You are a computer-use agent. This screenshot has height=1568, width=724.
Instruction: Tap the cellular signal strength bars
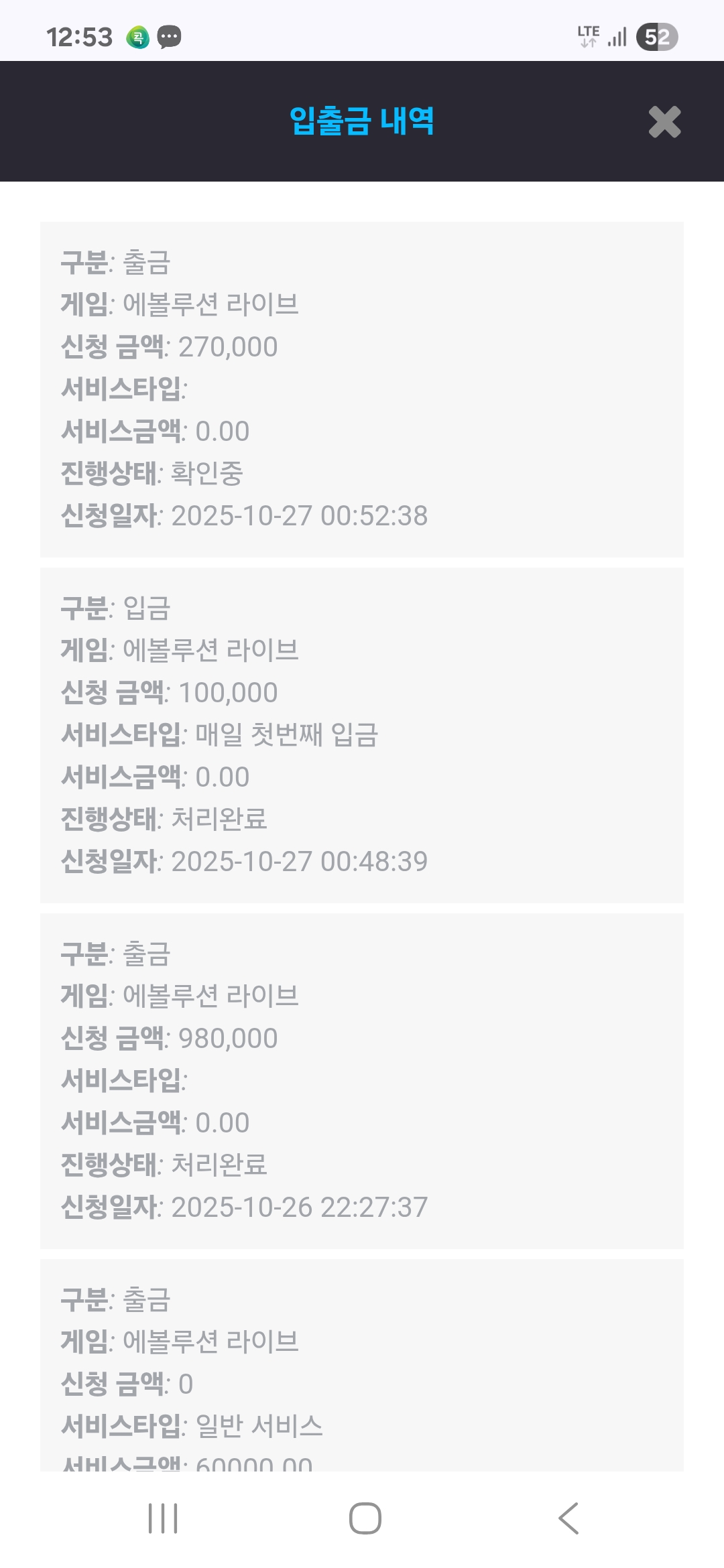point(617,38)
